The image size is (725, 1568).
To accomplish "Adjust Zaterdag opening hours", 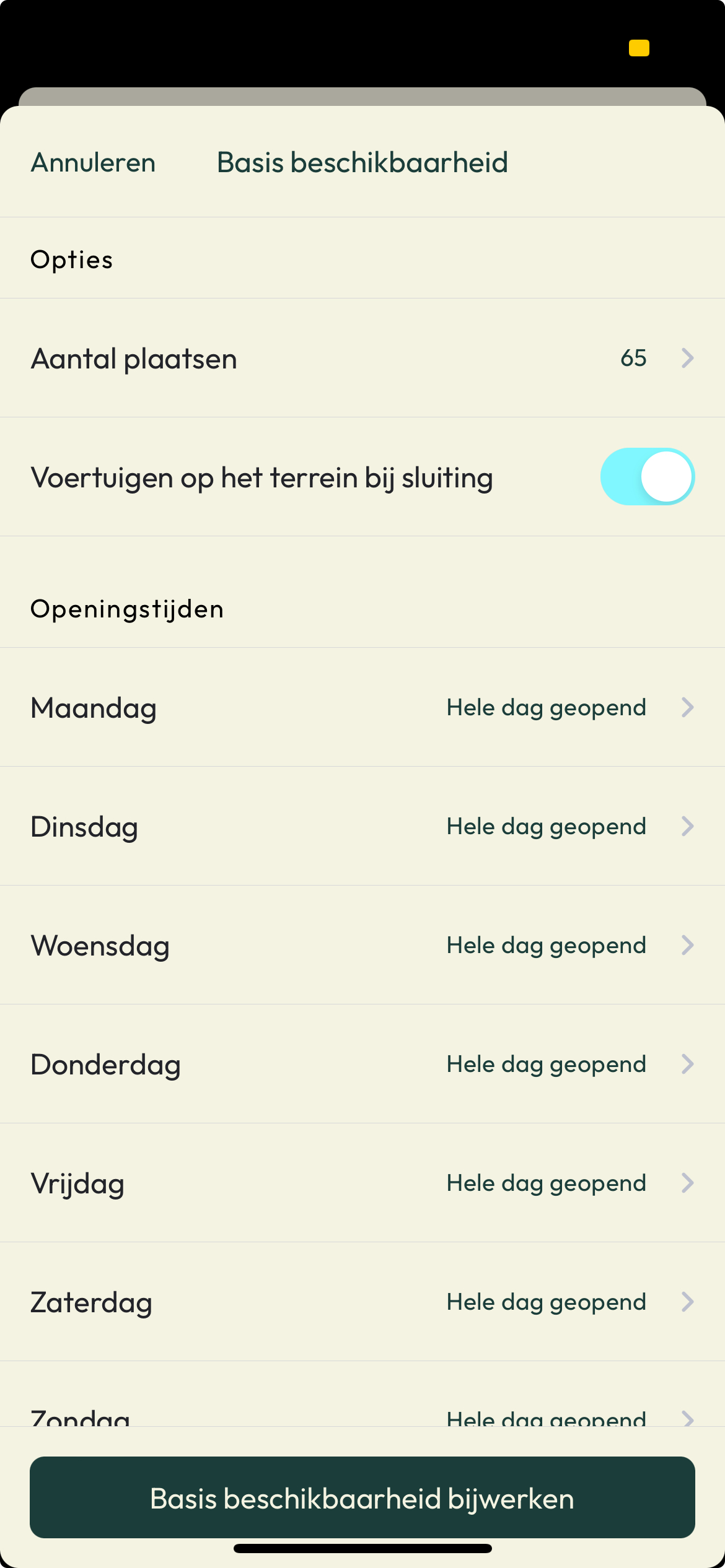I will (x=362, y=1302).
